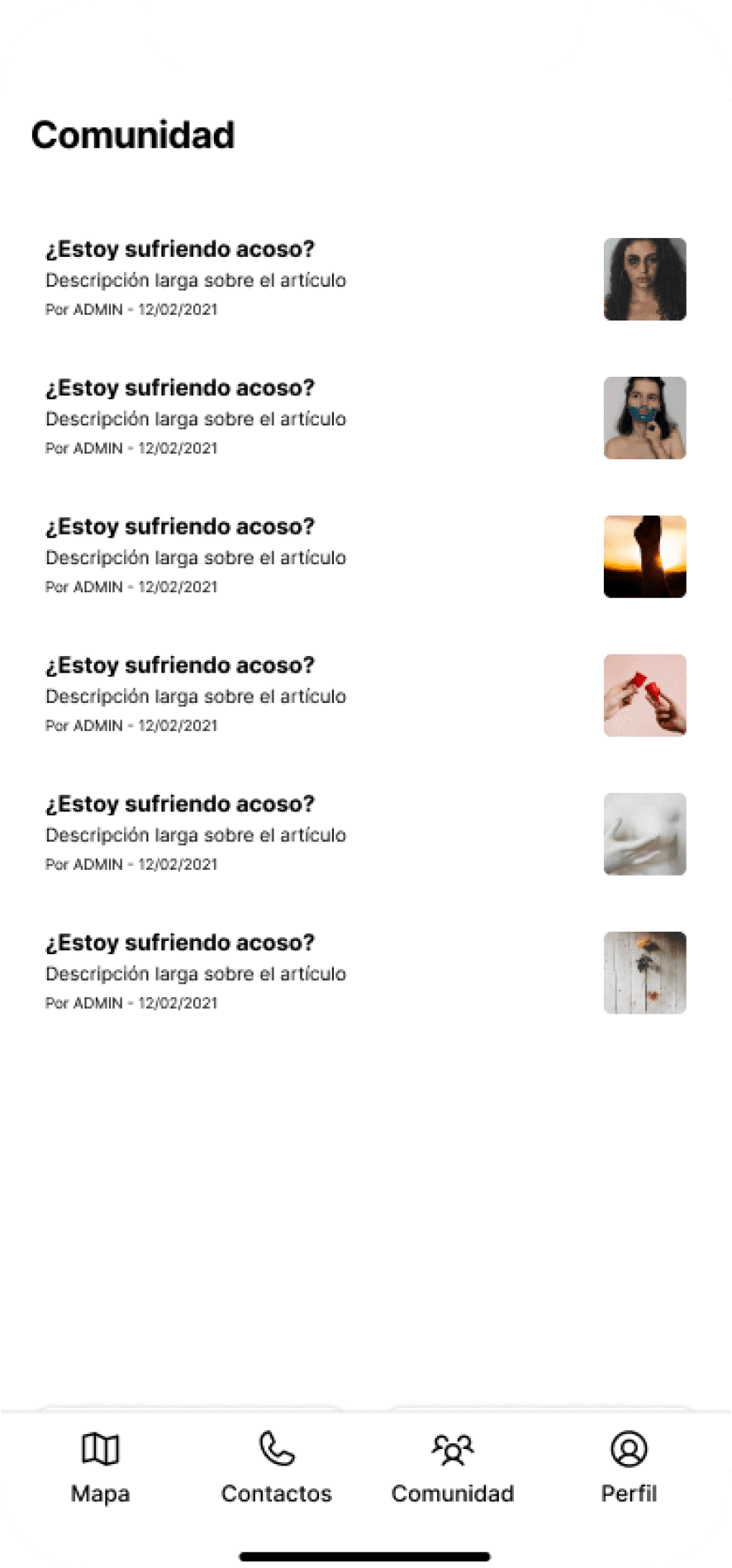This screenshot has height=1568, width=732.
Task: Open the article with the sunset silhouette photo
Action: (365, 557)
